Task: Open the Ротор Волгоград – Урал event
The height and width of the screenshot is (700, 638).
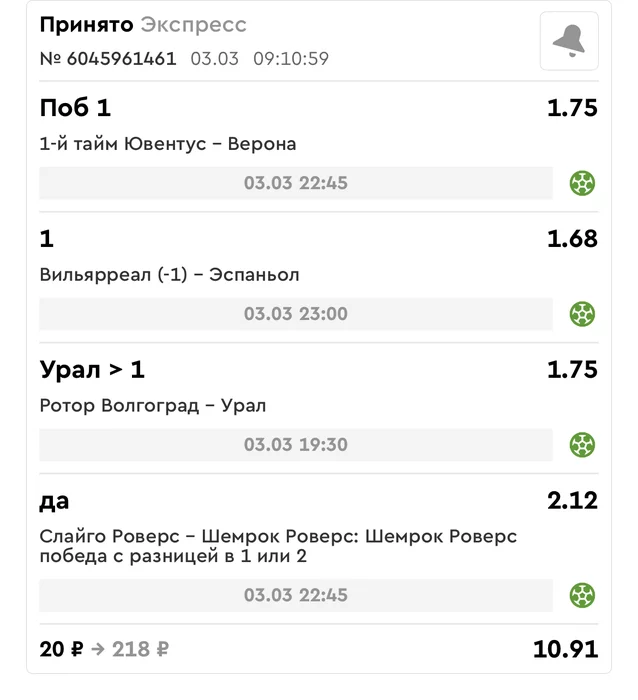Action: pyautogui.click(x=153, y=405)
